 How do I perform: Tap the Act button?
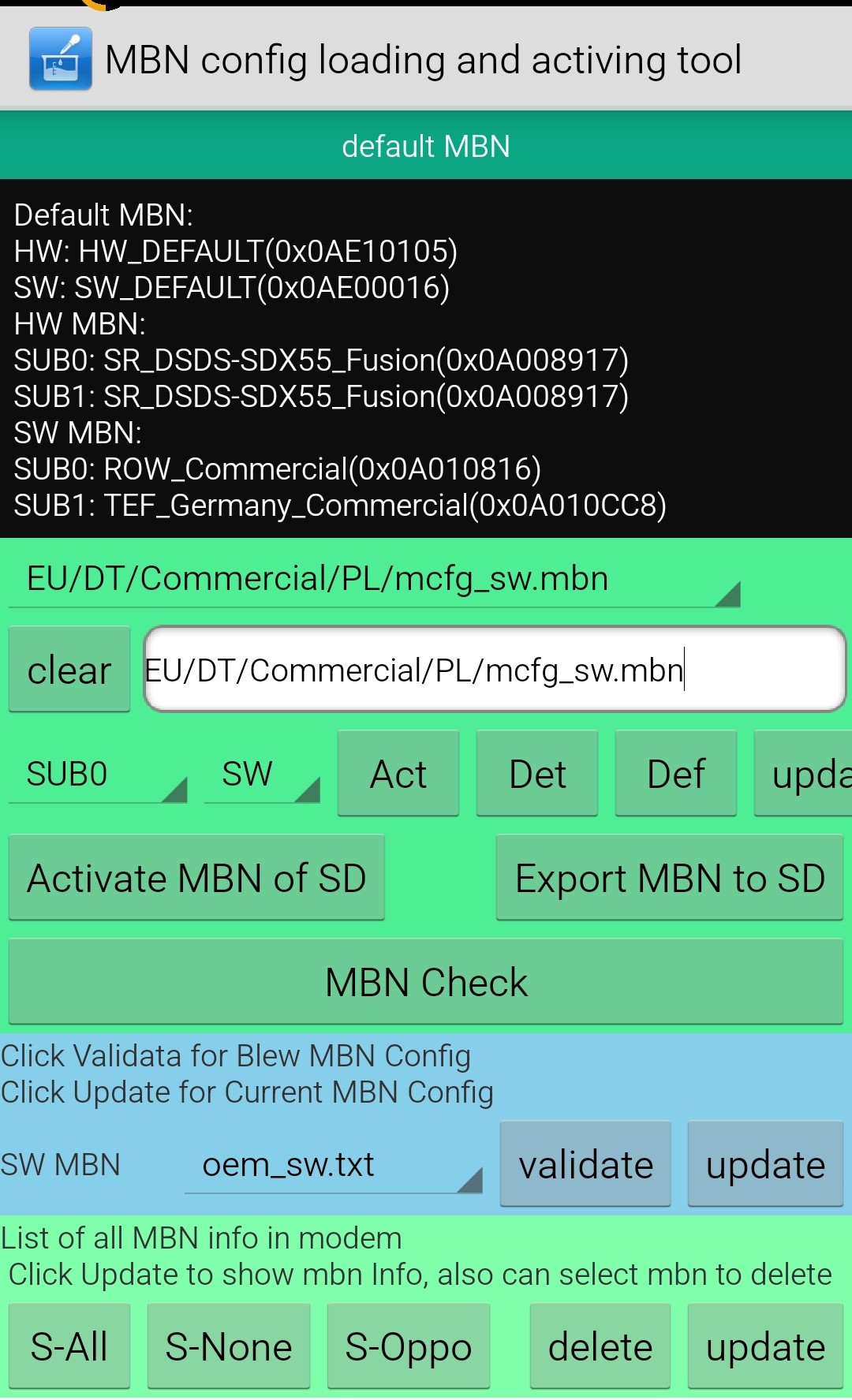click(398, 774)
